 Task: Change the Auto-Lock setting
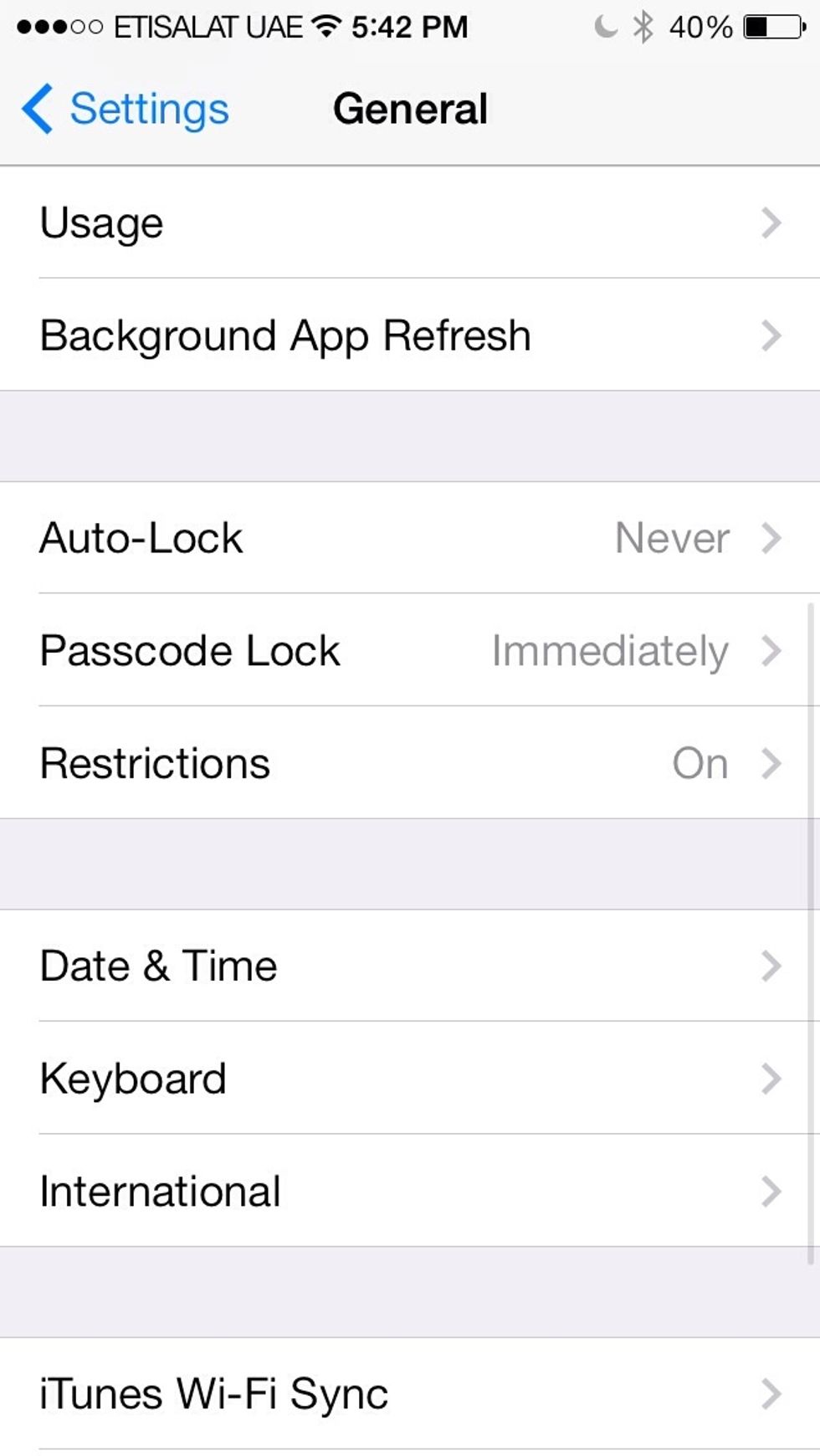pyautogui.click(x=410, y=538)
